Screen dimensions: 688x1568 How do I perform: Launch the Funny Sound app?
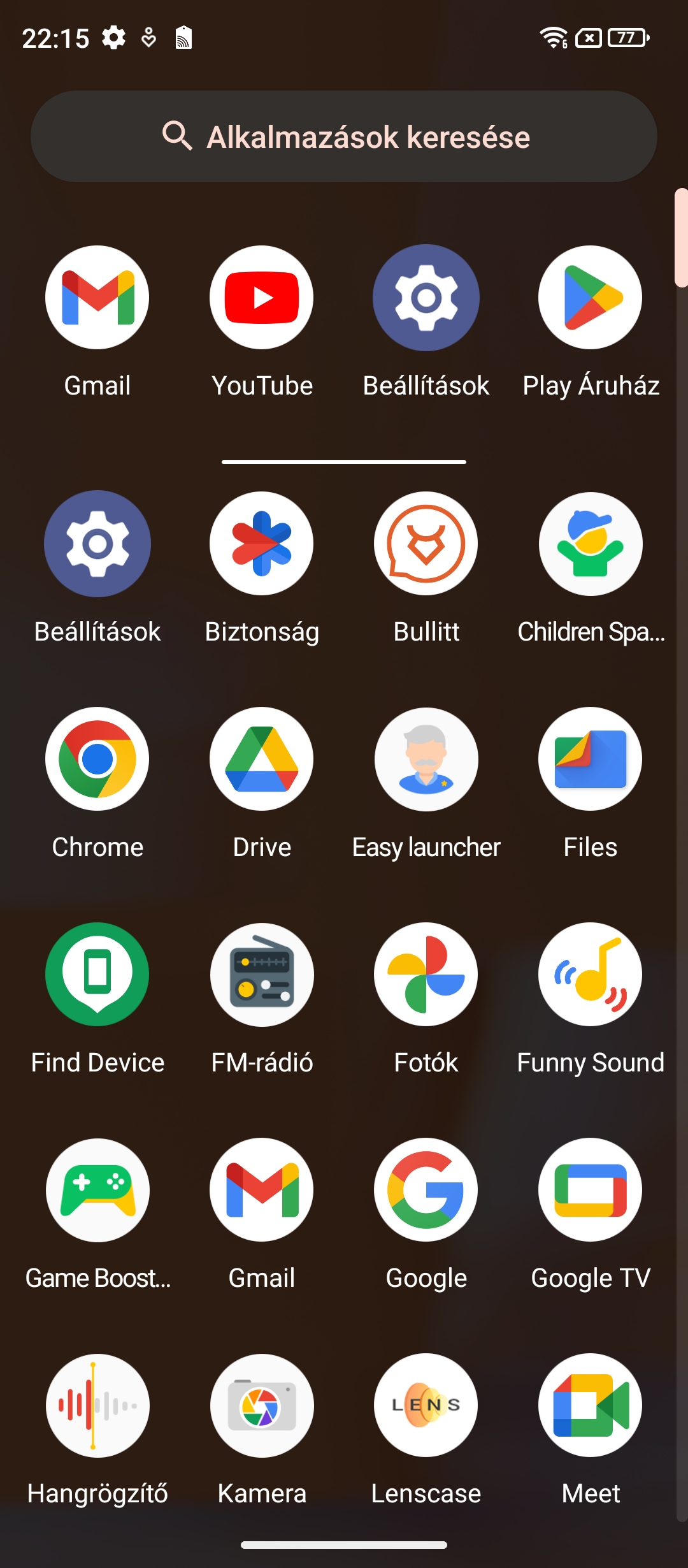(x=591, y=975)
